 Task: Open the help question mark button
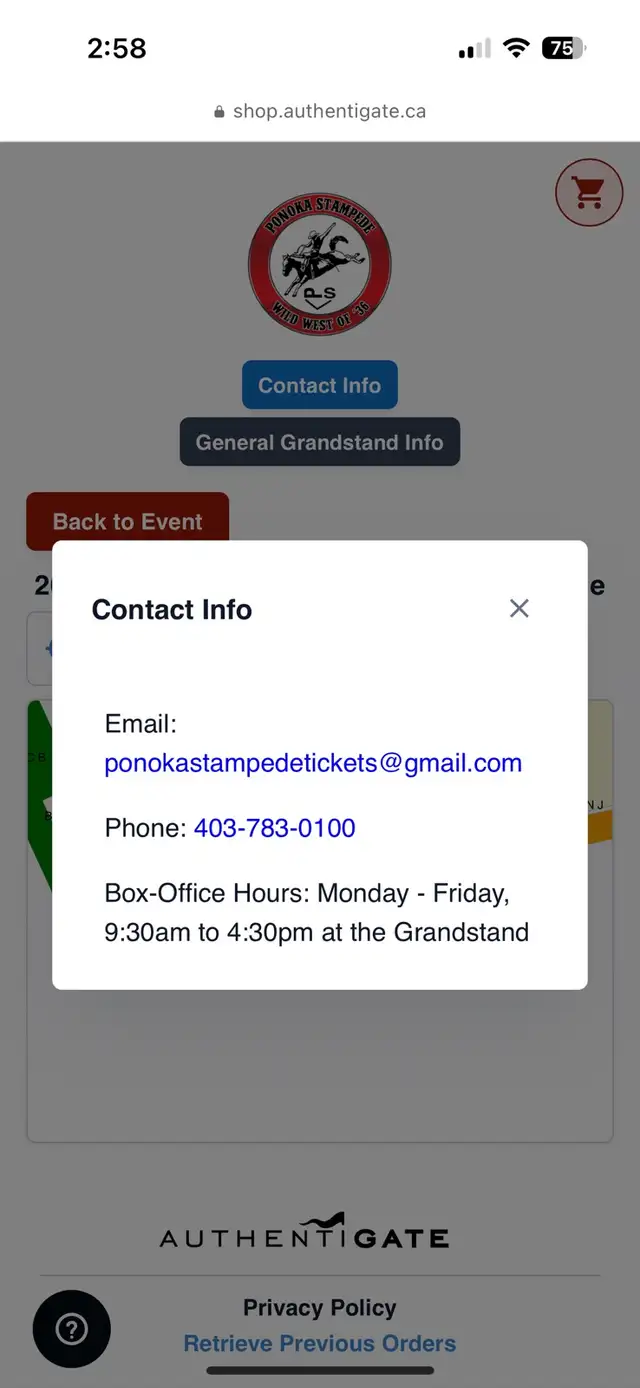(x=72, y=1329)
